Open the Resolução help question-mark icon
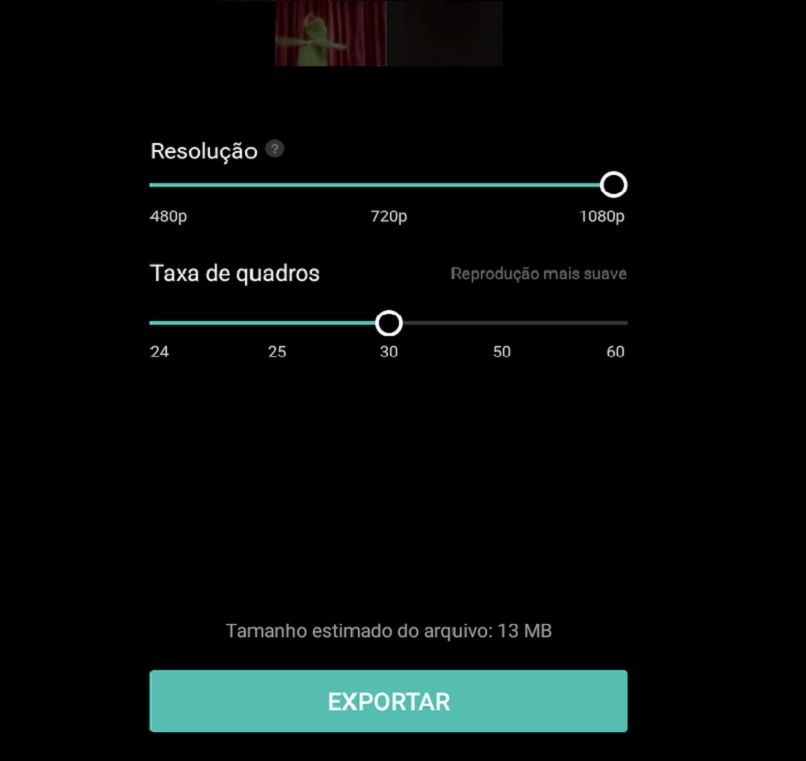This screenshot has height=761, width=806. click(x=275, y=149)
